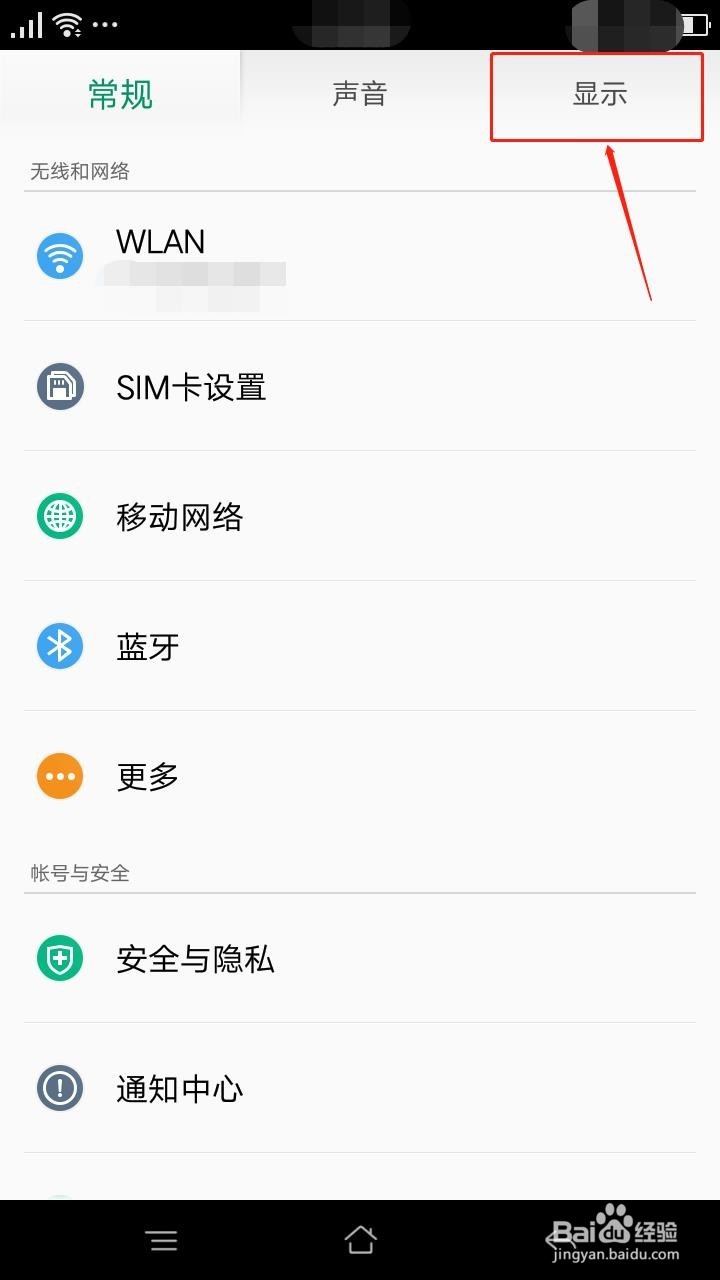The height and width of the screenshot is (1280, 720).
Task: Switch to the 显示 tab
Action: (596, 95)
